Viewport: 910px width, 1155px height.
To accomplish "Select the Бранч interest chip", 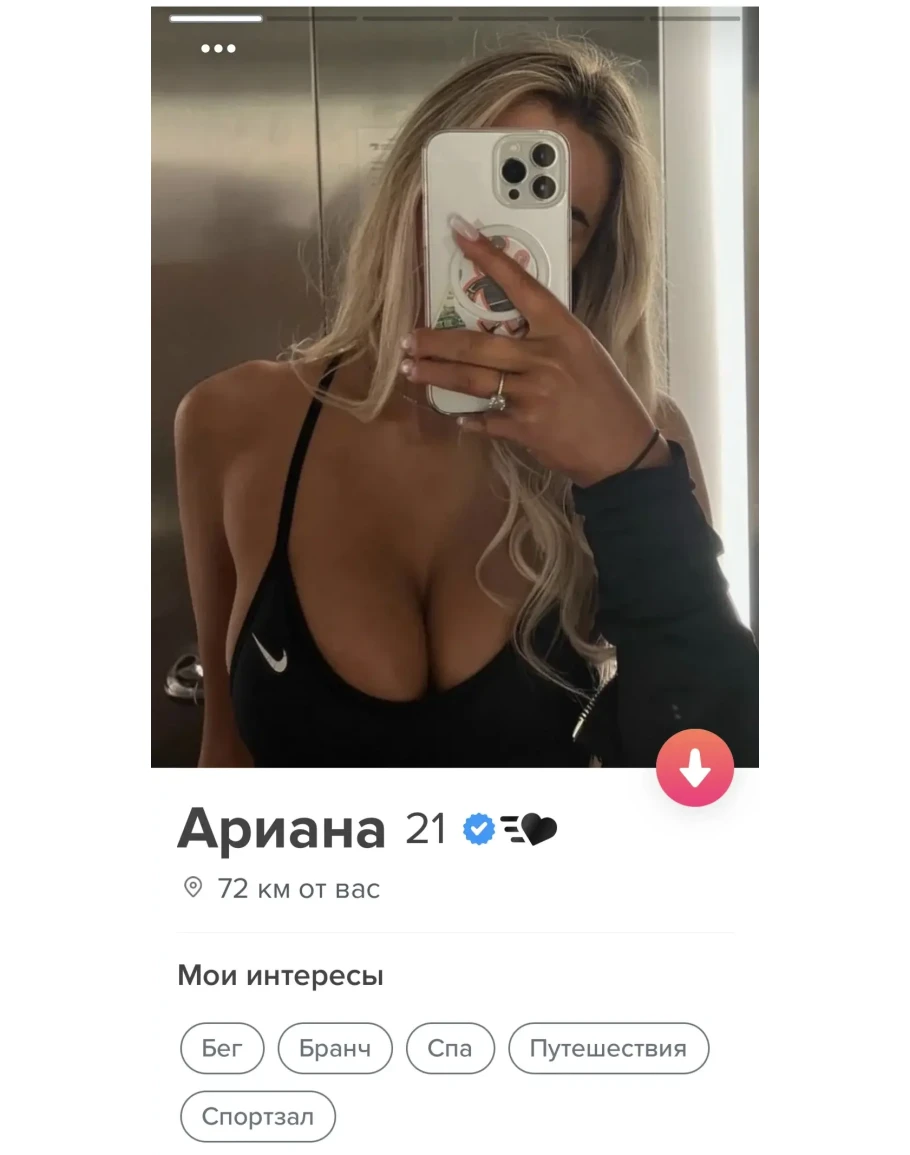I will pyautogui.click(x=335, y=1049).
